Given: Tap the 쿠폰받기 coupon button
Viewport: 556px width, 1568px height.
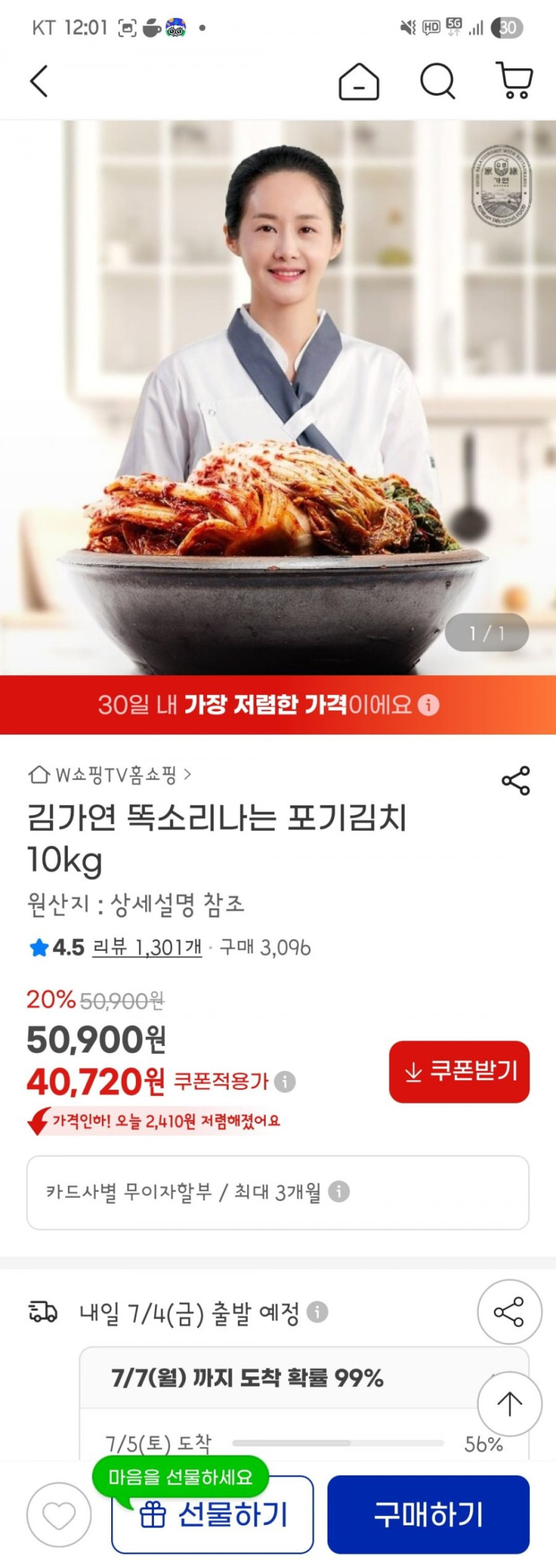Looking at the screenshot, I should 459,1071.
